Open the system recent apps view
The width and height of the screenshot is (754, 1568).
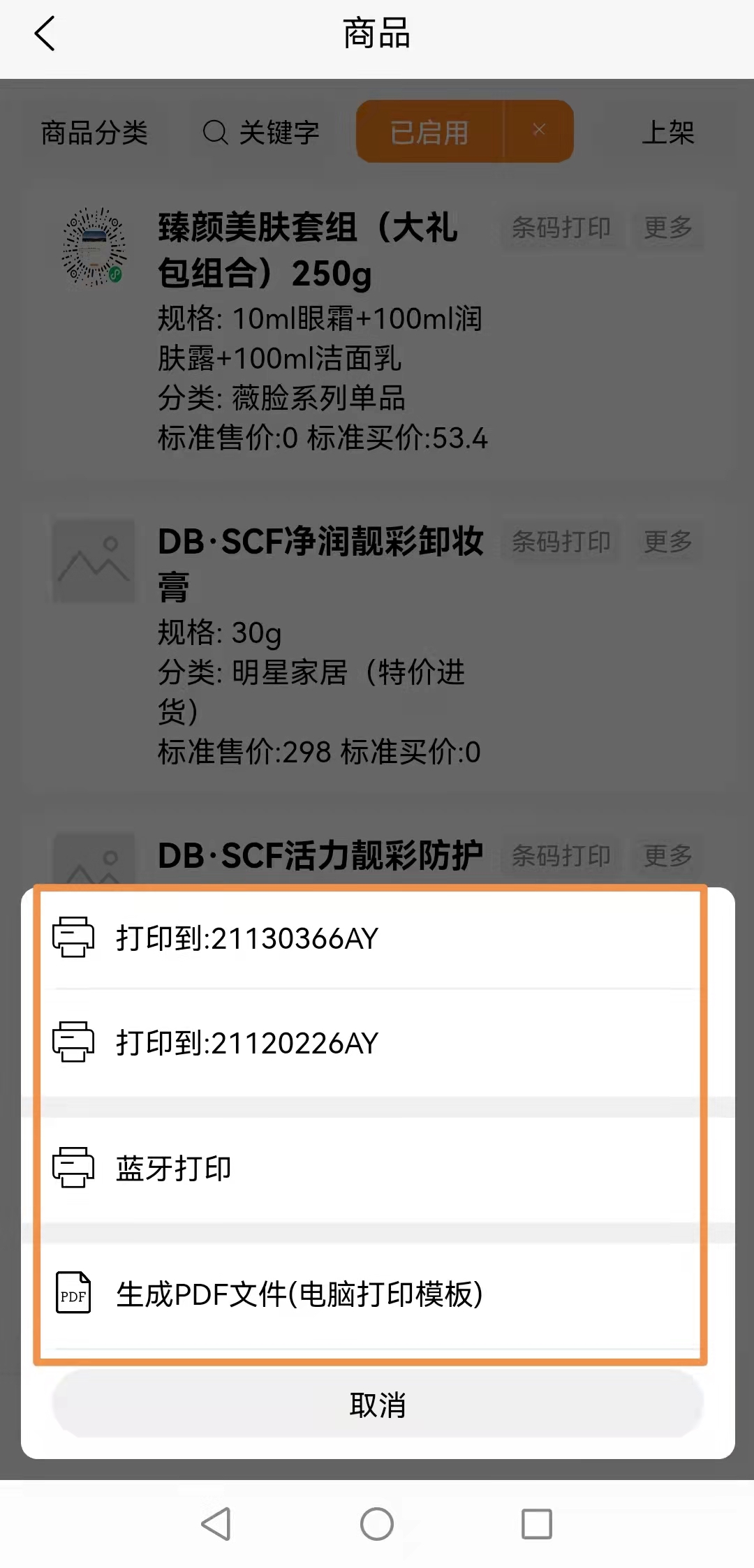537,1523
